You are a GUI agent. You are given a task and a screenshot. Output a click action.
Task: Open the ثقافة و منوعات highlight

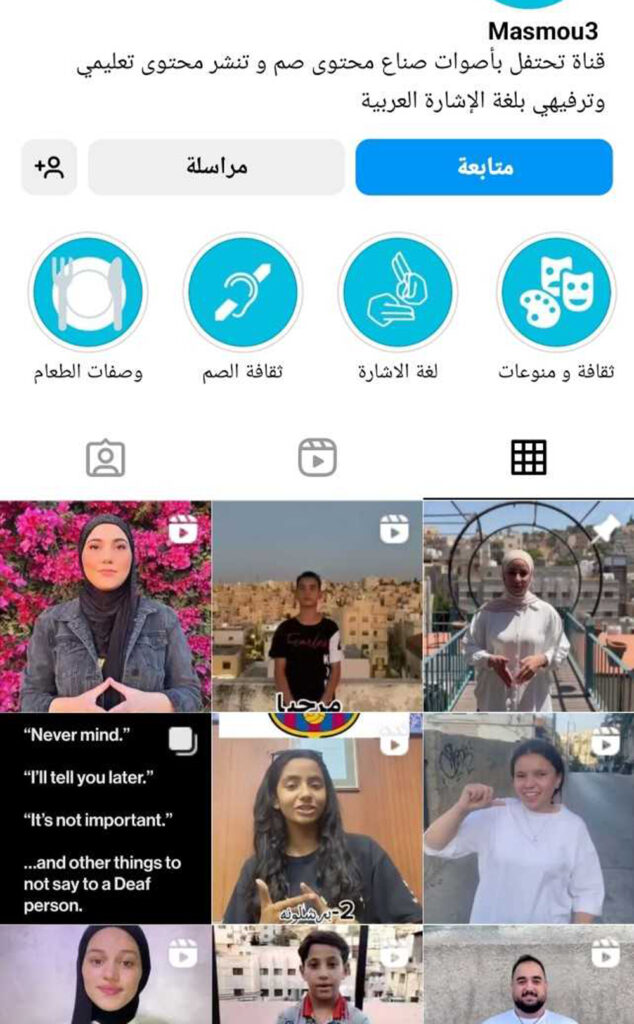556,292
